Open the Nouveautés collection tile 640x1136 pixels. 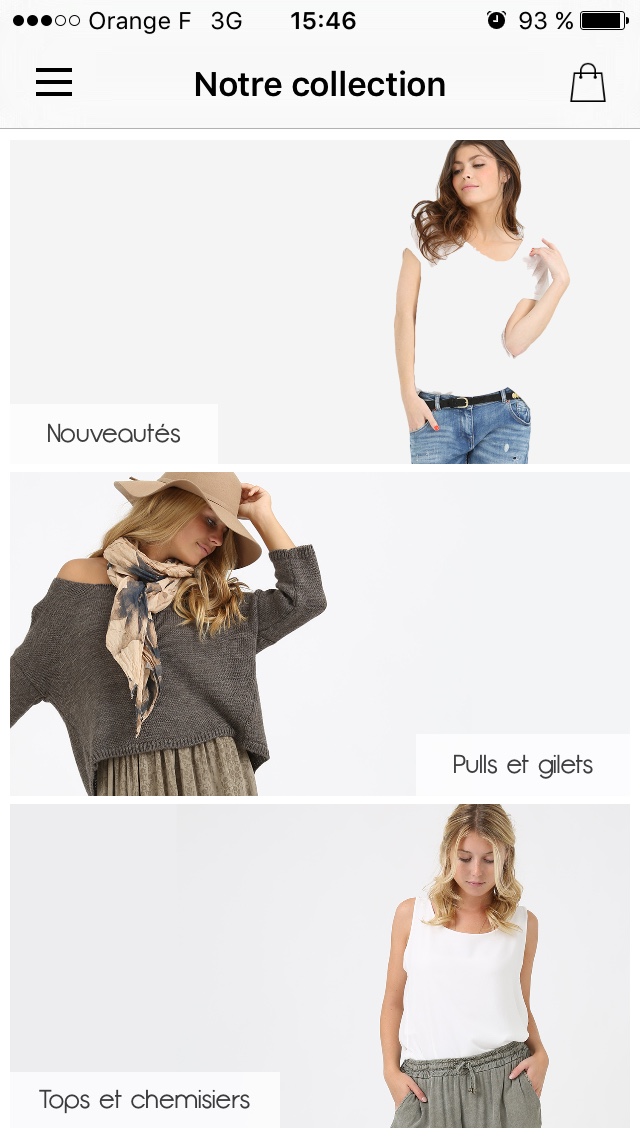click(x=320, y=302)
